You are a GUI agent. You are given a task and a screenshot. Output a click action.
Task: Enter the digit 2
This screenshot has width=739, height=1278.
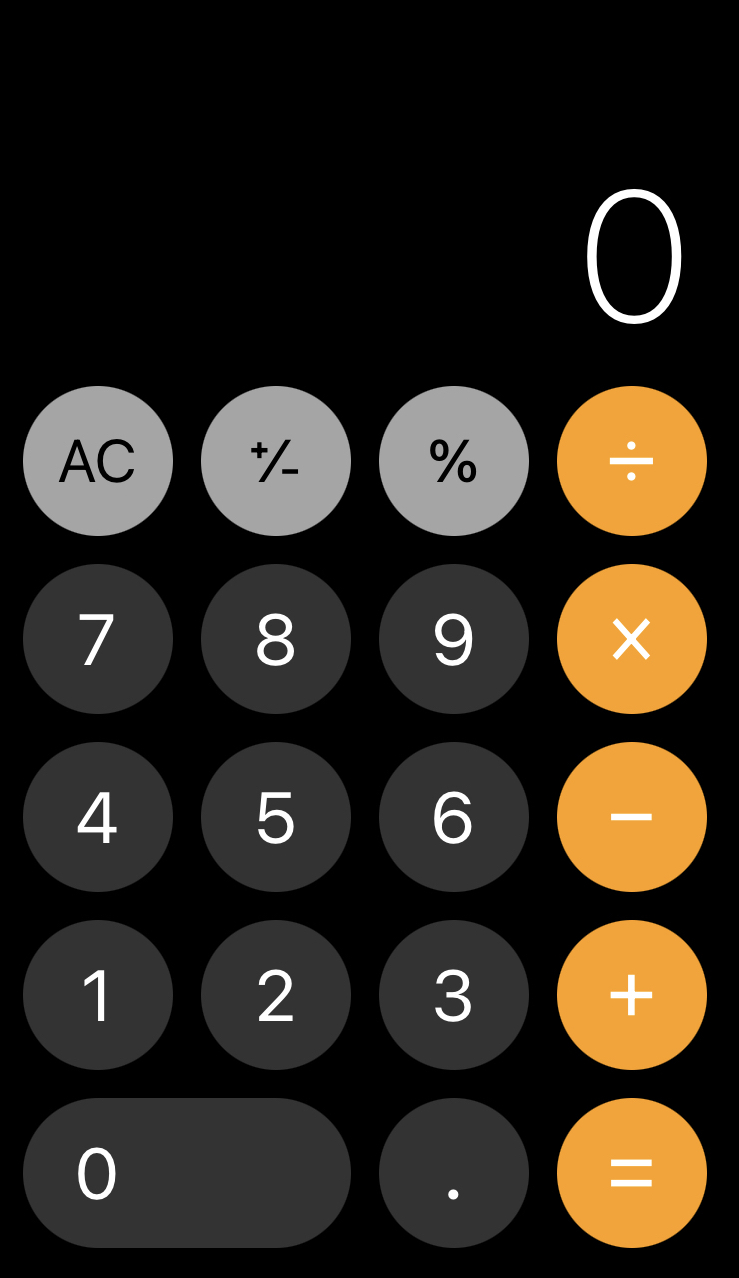pos(276,995)
